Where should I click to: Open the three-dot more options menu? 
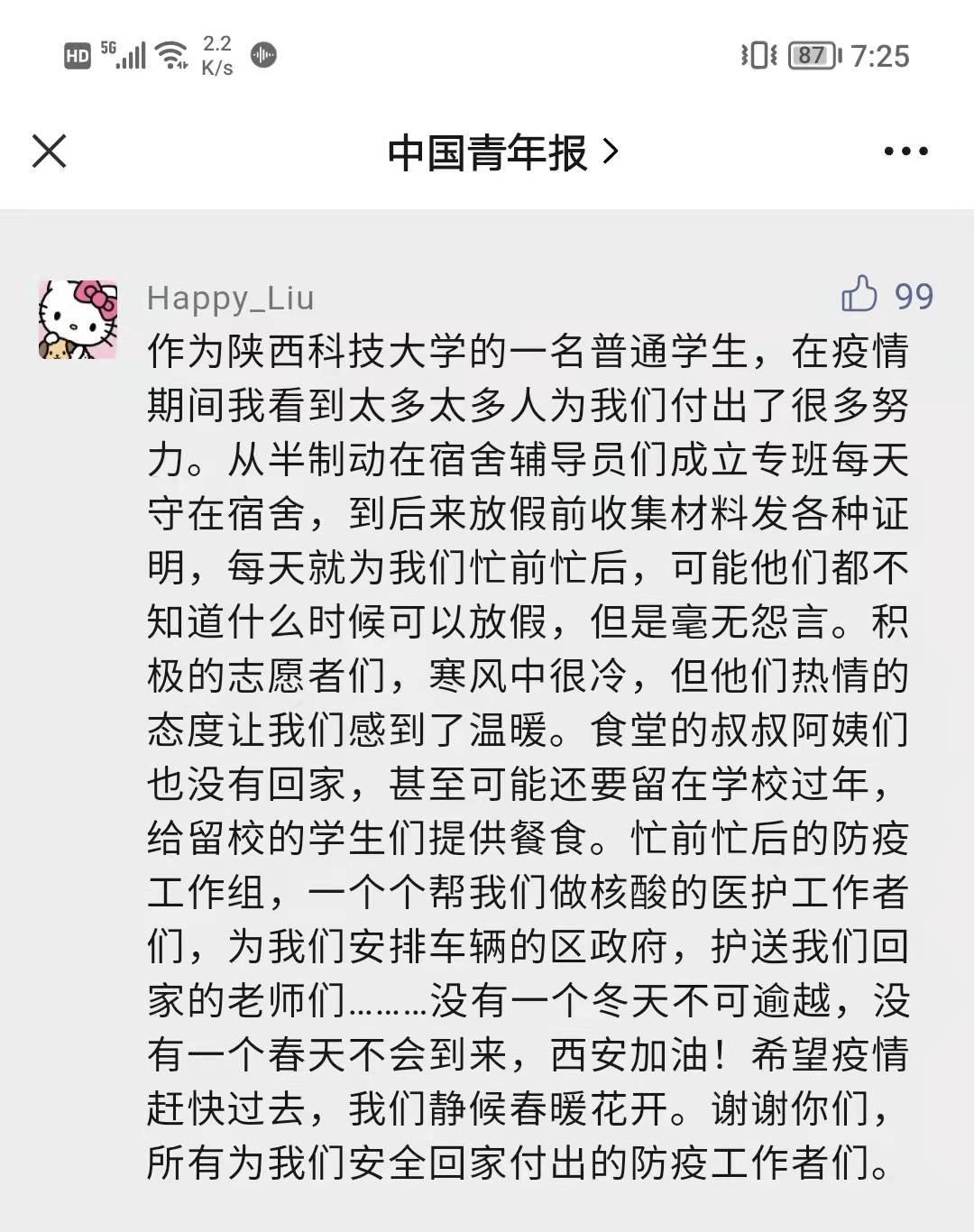[x=905, y=152]
